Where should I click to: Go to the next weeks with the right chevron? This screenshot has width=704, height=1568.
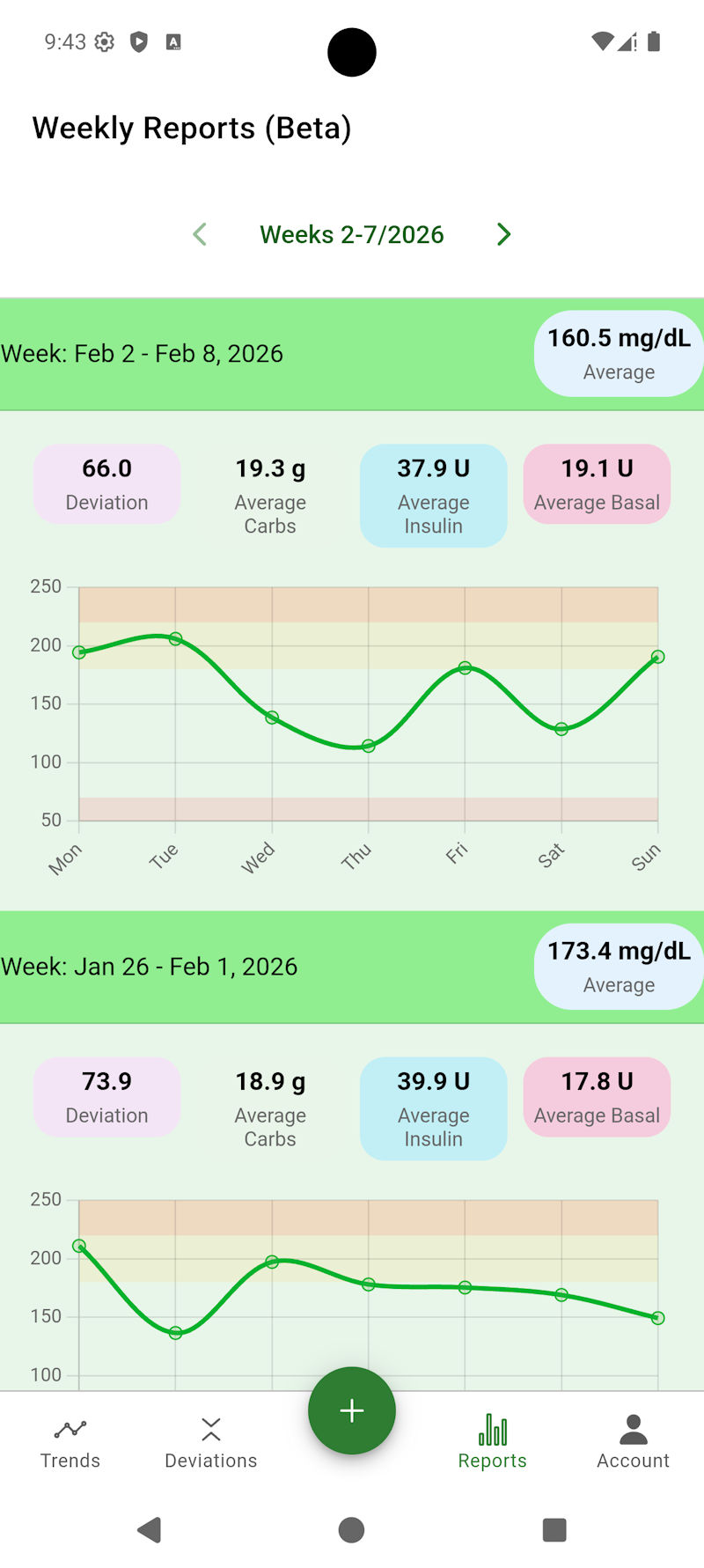(x=503, y=233)
